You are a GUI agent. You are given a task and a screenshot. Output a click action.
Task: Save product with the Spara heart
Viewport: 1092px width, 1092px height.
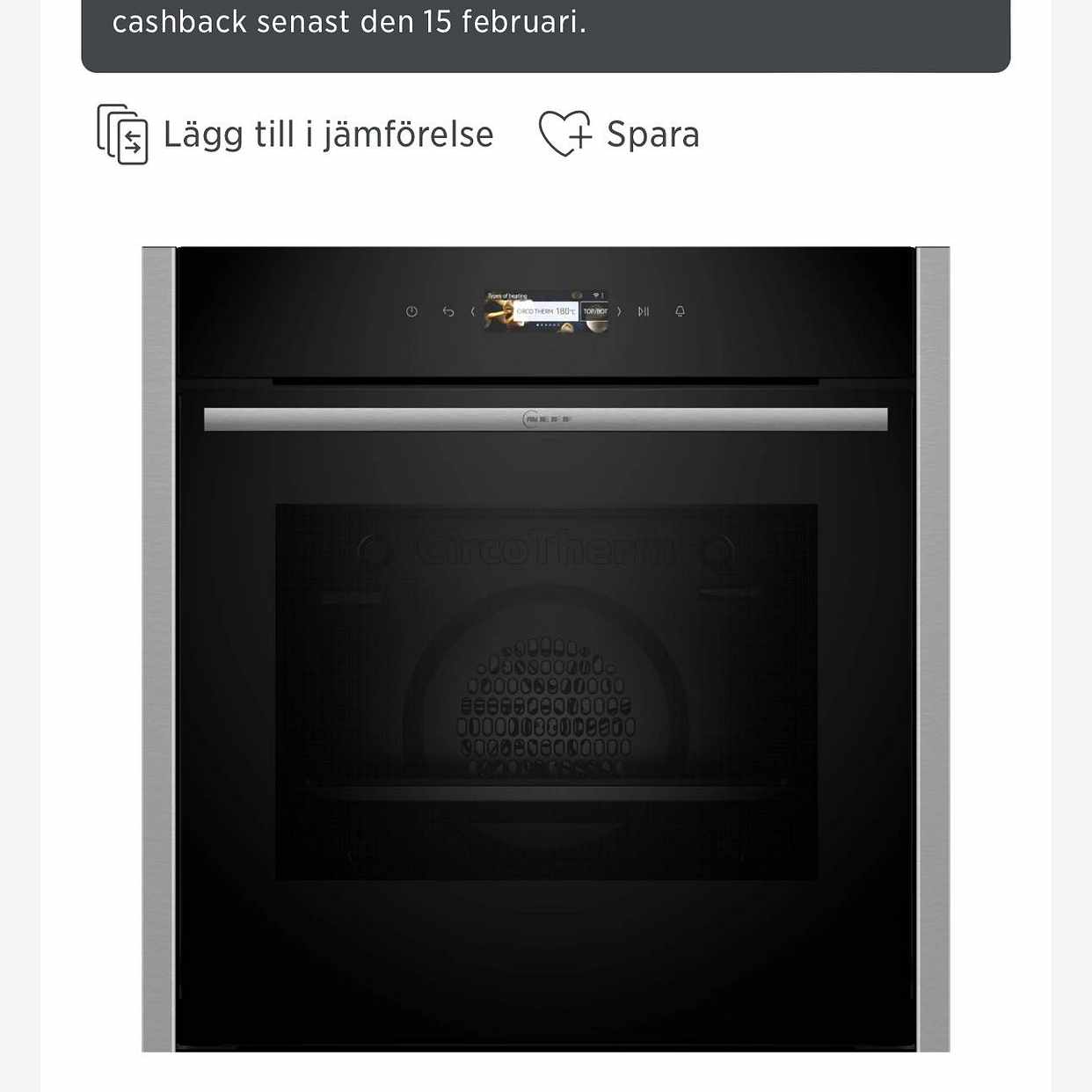pos(619,135)
